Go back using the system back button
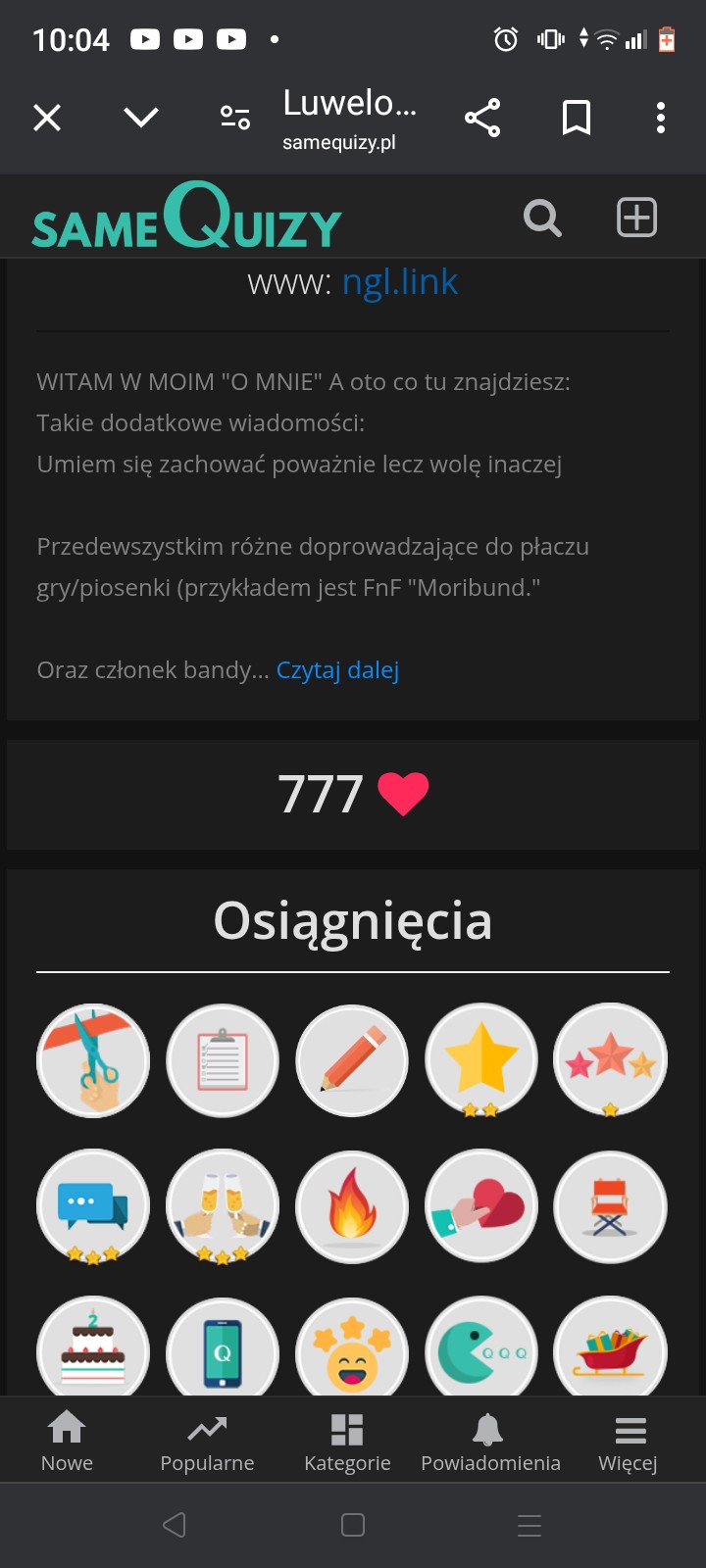Screen dimensions: 706x1568 pos(175,1525)
